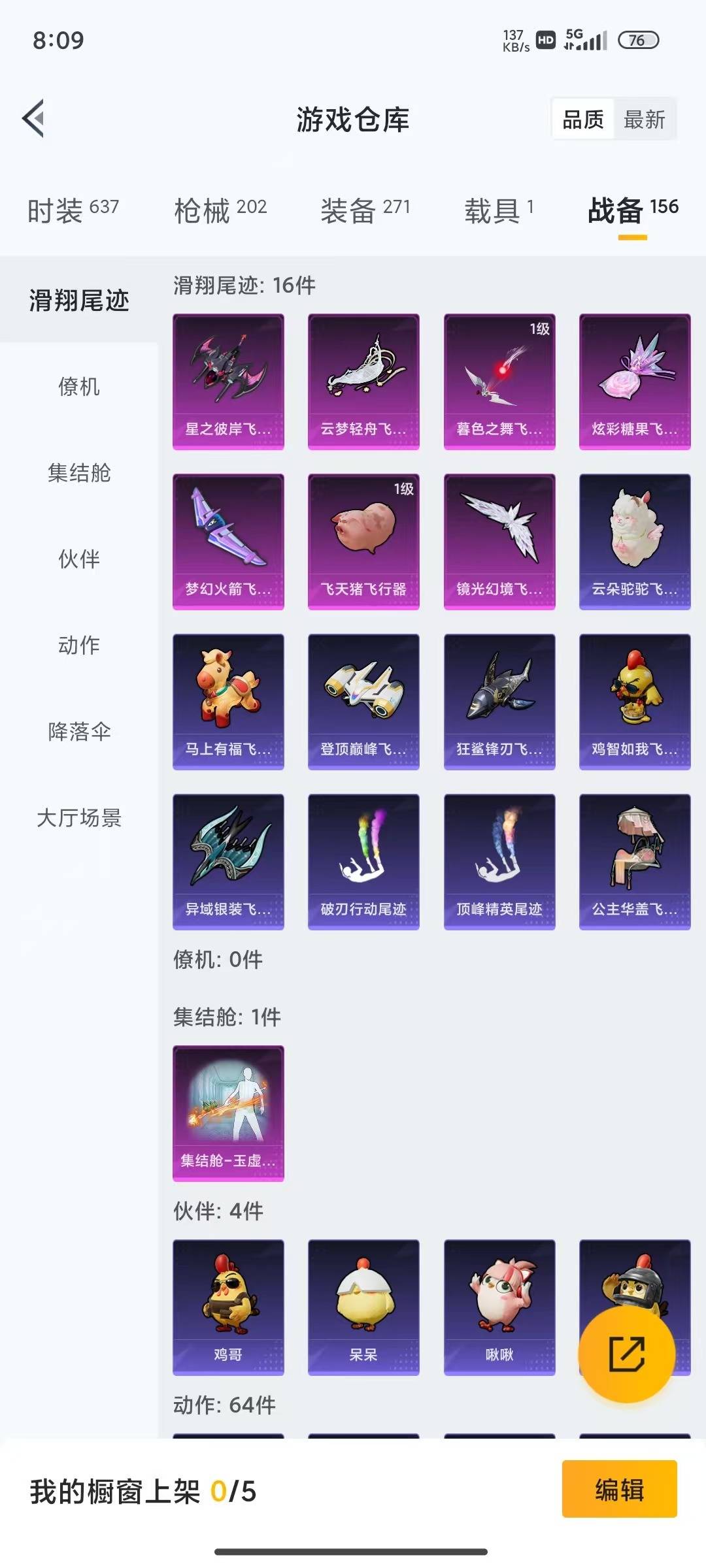Open the 时装 category tab
The width and height of the screenshot is (706, 1568).
pos(72,208)
